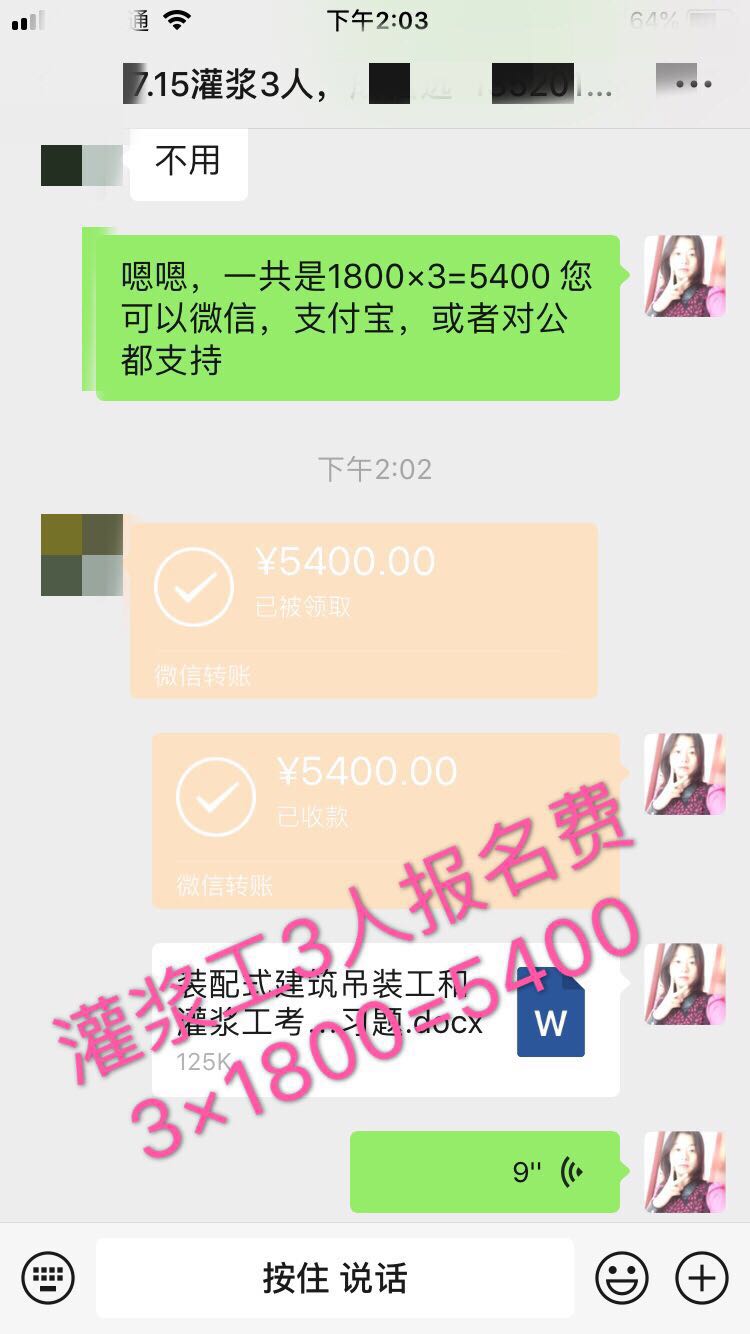Open the chat info overflow menu

[x=693, y=84]
